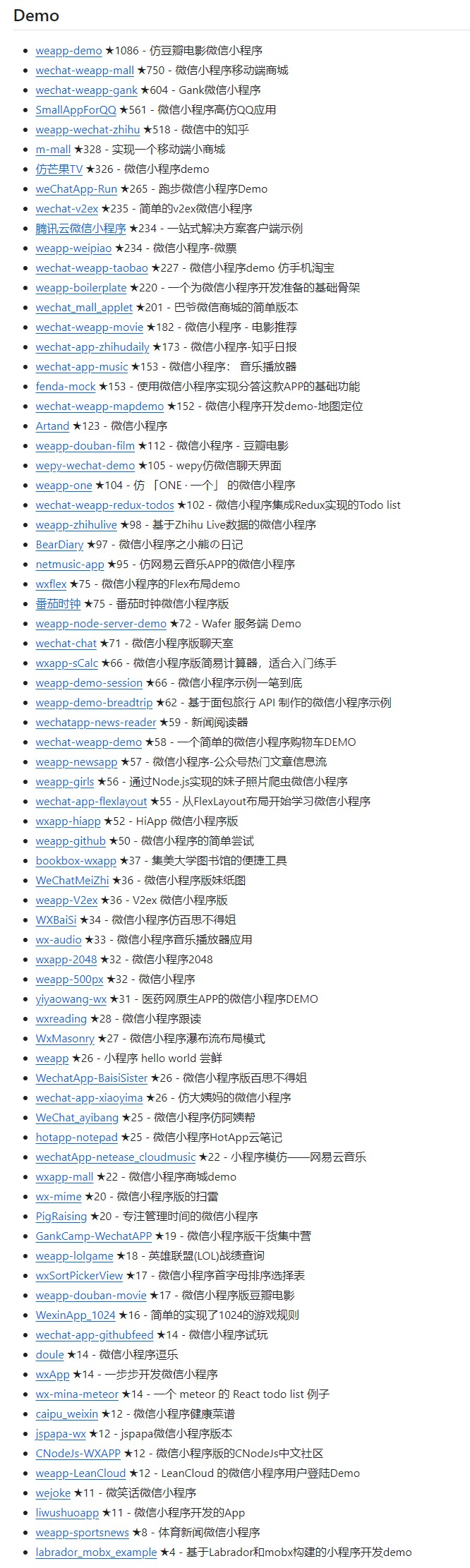Follow the BearDiary link
This screenshot has height=1568, width=470.
(x=59, y=544)
